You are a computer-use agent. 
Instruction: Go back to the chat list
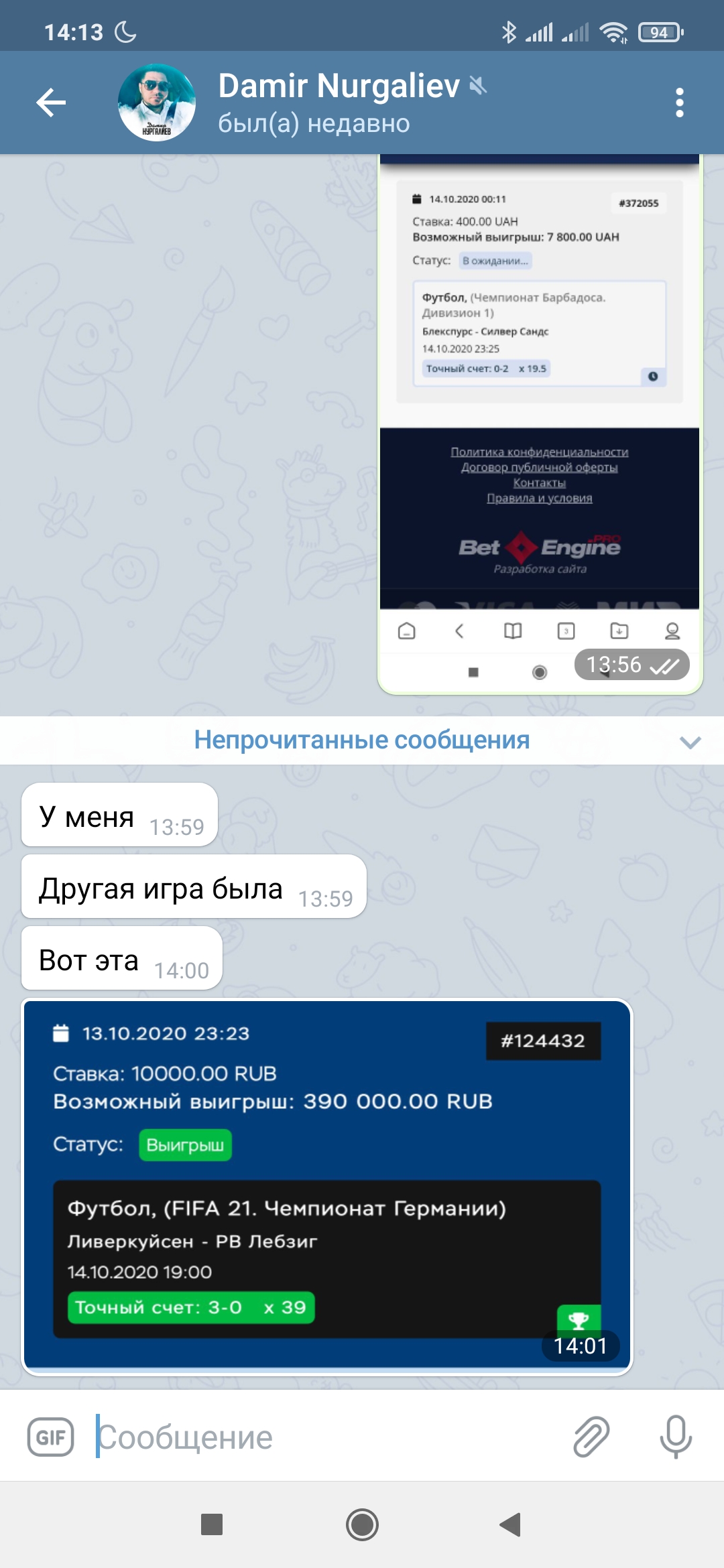tap(51, 103)
